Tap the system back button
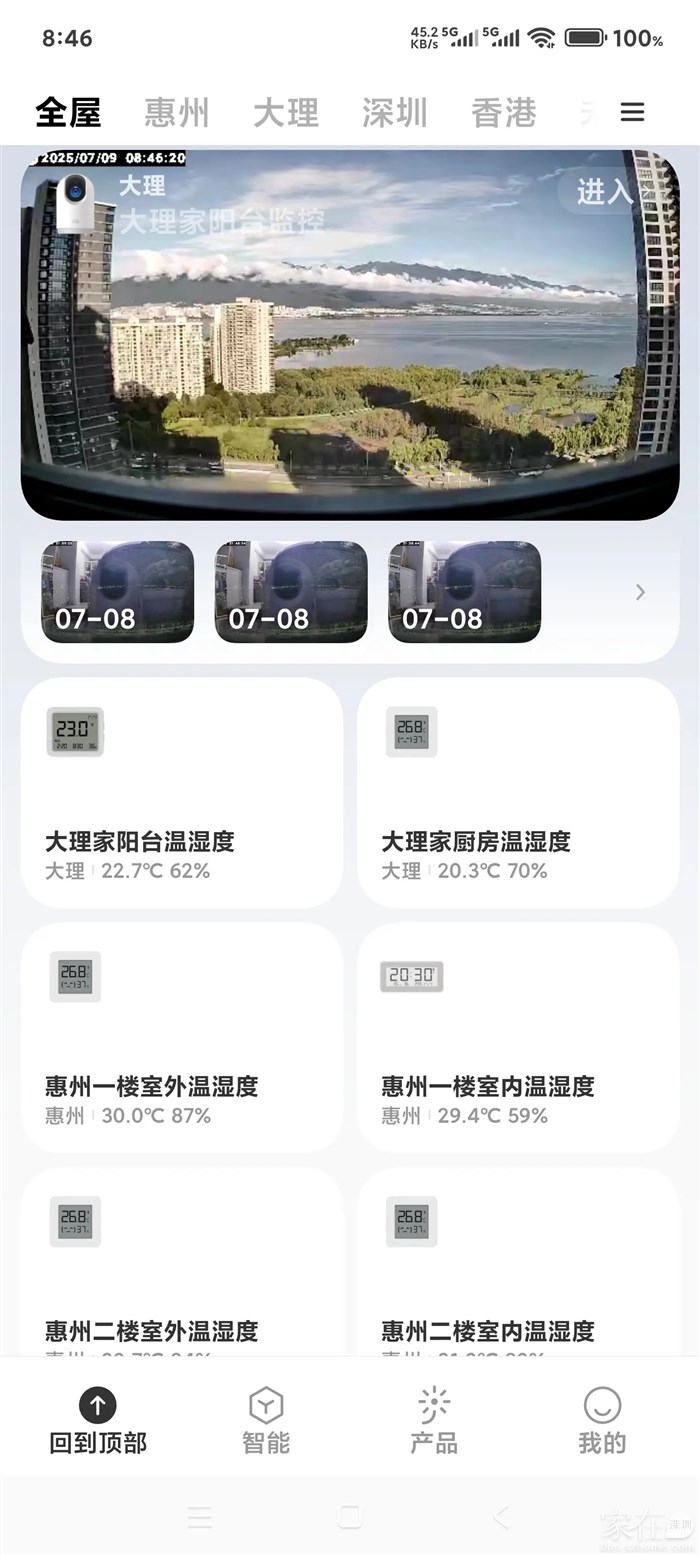The image size is (700, 1555). coord(501,1517)
